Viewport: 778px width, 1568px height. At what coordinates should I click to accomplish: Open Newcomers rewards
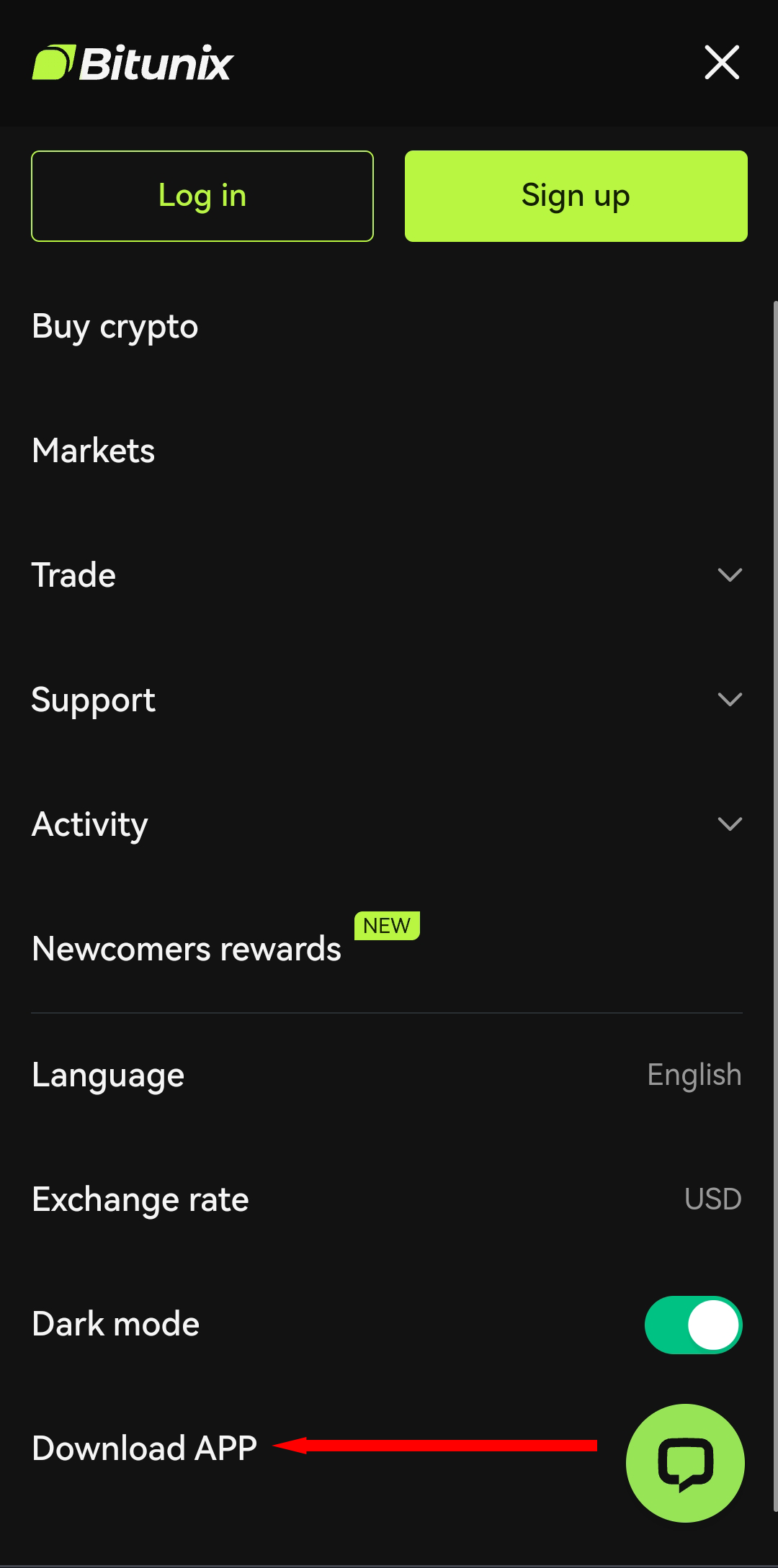pos(186,948)
